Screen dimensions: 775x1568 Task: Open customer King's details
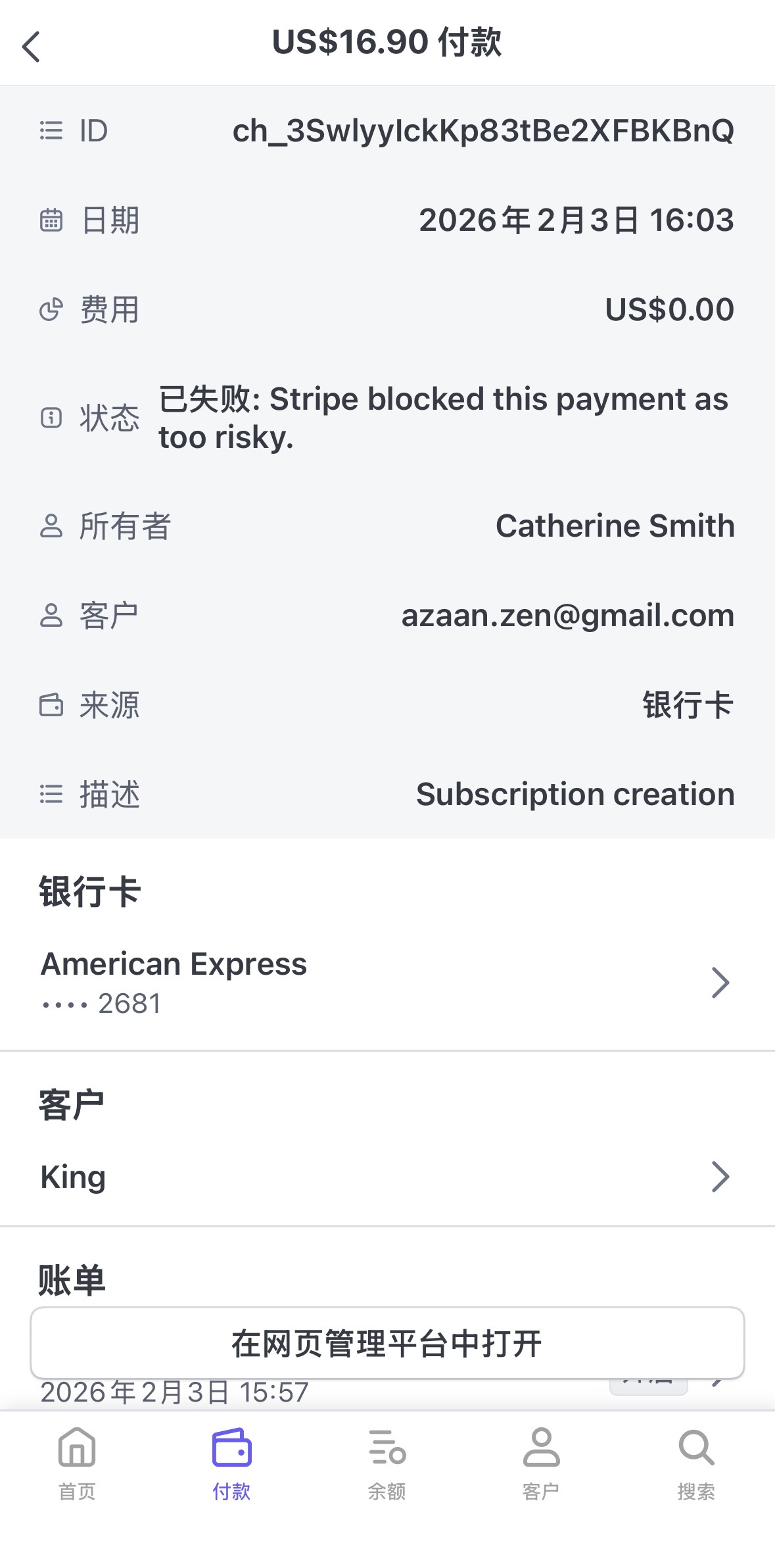pos(387,1177)
